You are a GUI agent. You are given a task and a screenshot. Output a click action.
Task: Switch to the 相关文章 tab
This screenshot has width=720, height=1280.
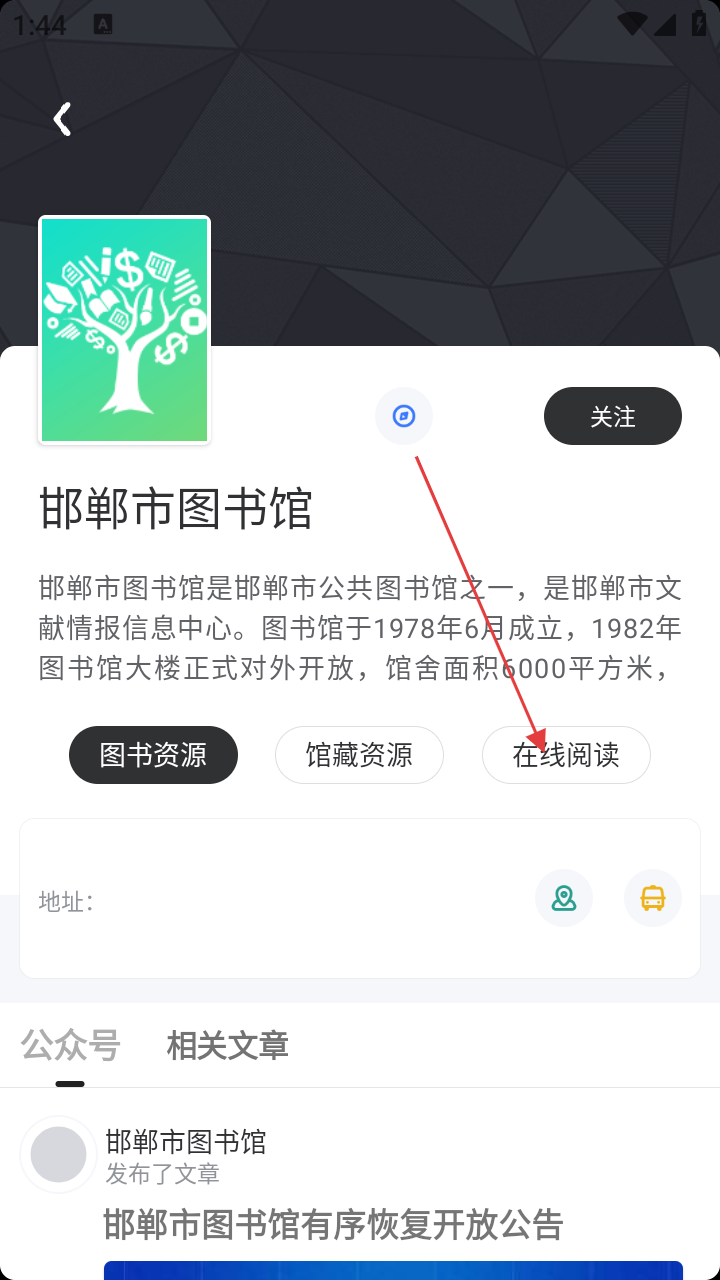(x=227, y=1046)
